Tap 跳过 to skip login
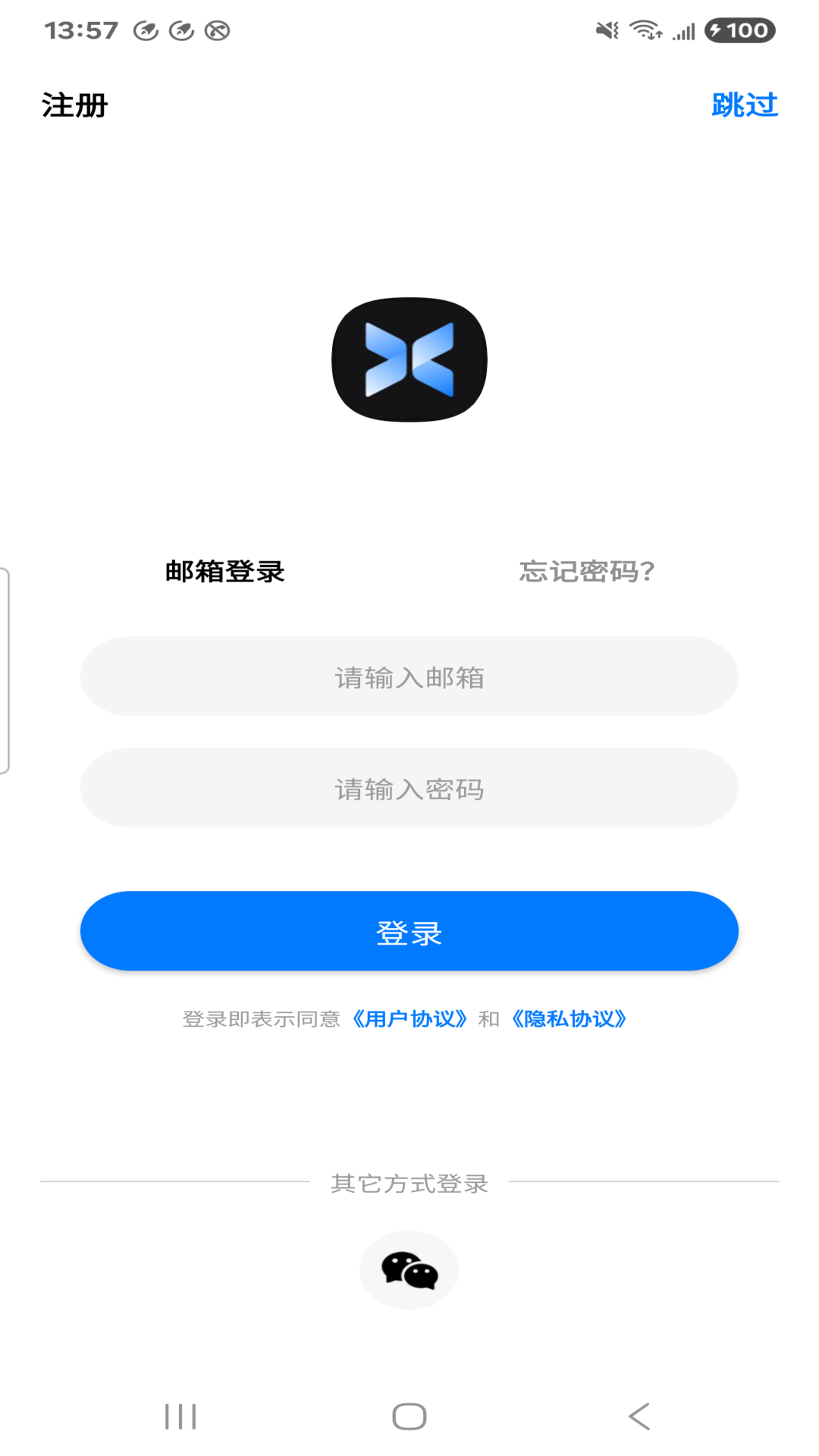The width and height of the screenshot is (819, 1456). pyautogui.click(x=744, y=105)
